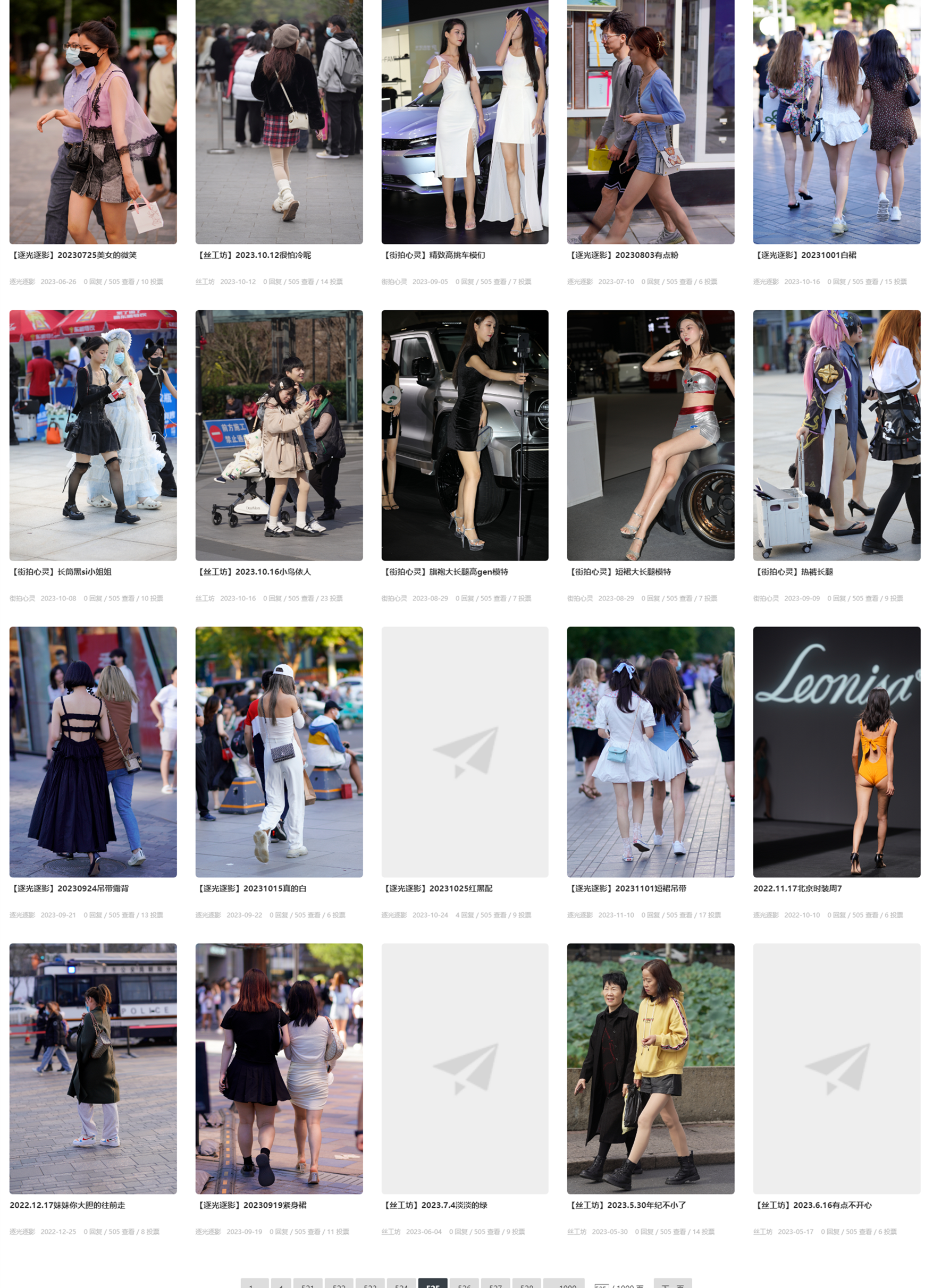Tap the title link 2023.7.4淡淡的绿
This screenshot has height=1288, width=933.
(435, 1205)
